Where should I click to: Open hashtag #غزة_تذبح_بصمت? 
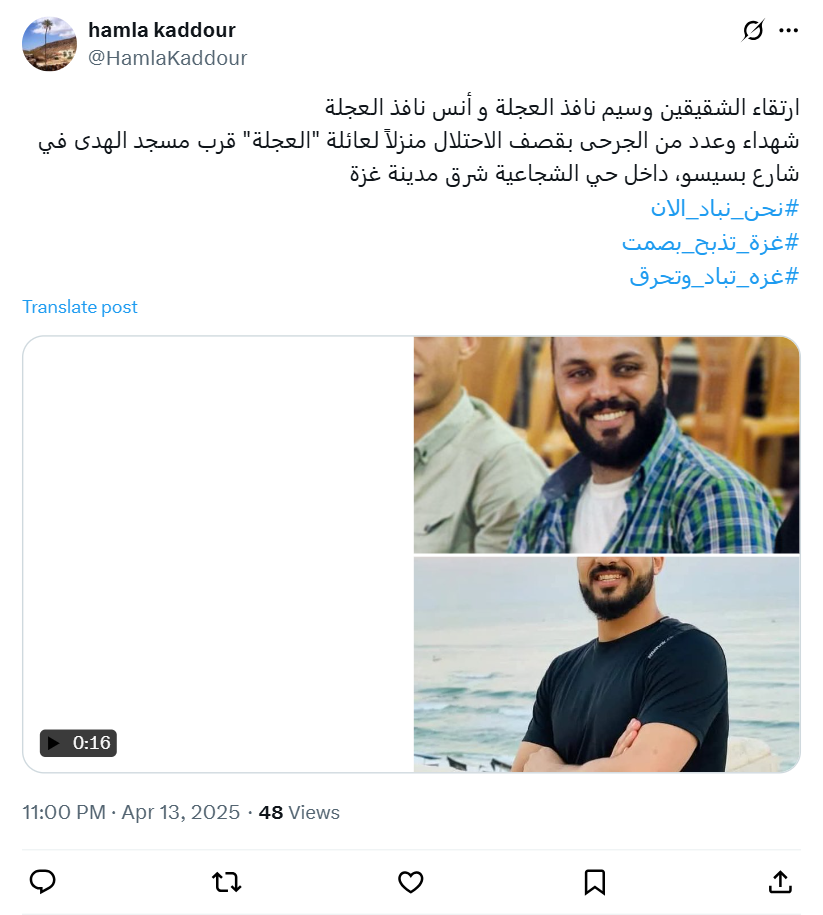710,242
